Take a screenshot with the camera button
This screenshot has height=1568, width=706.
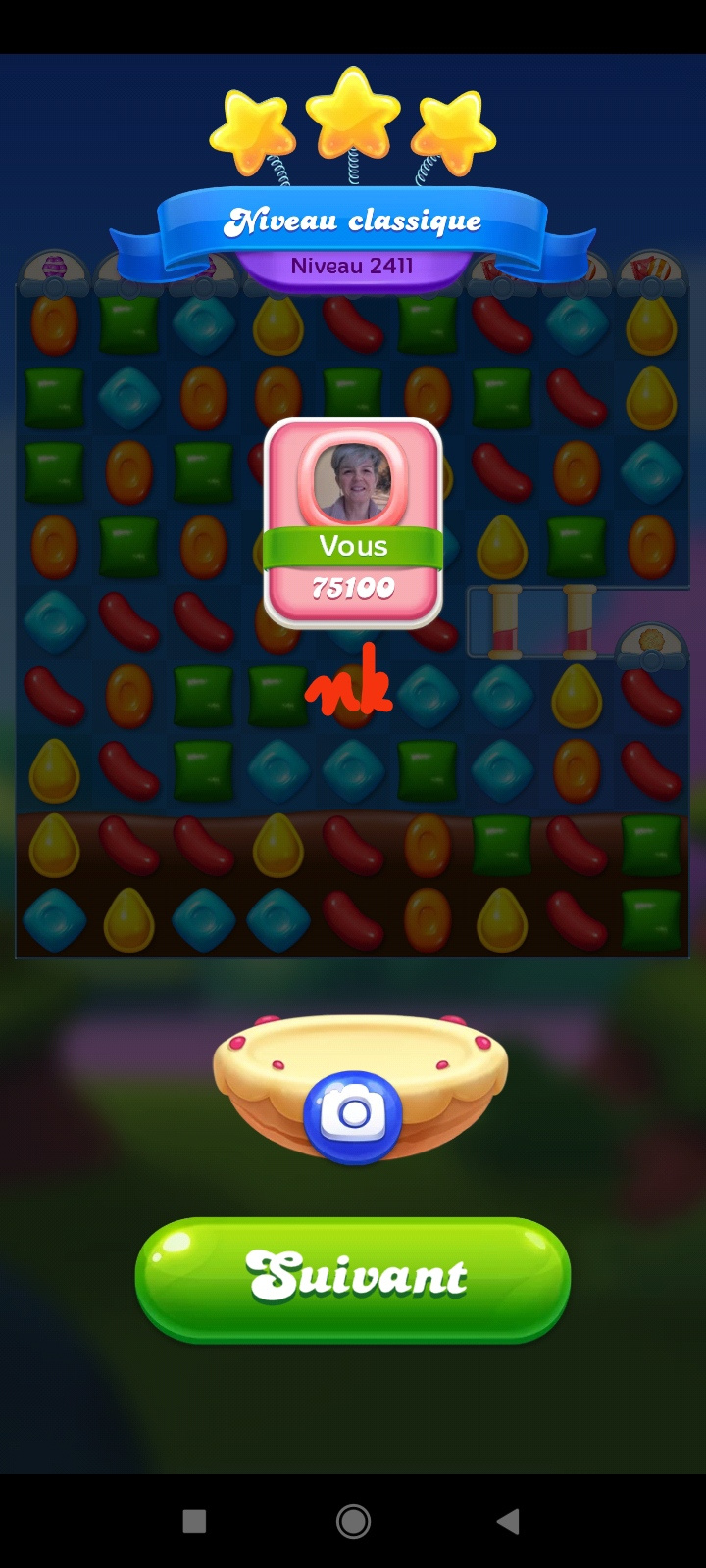coord(353,1115)
